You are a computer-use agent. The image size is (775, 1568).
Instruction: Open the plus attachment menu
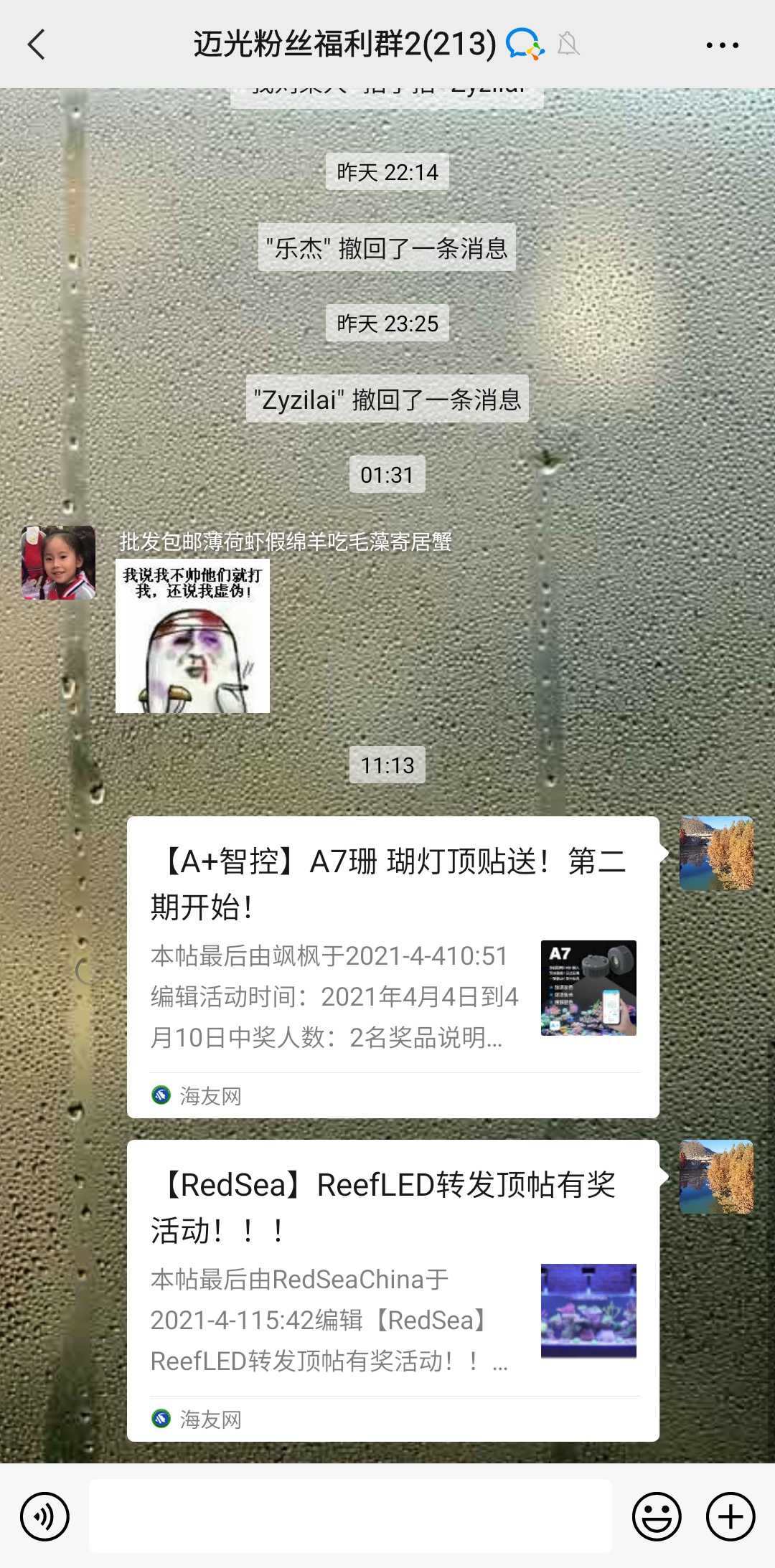(730, 1516)
